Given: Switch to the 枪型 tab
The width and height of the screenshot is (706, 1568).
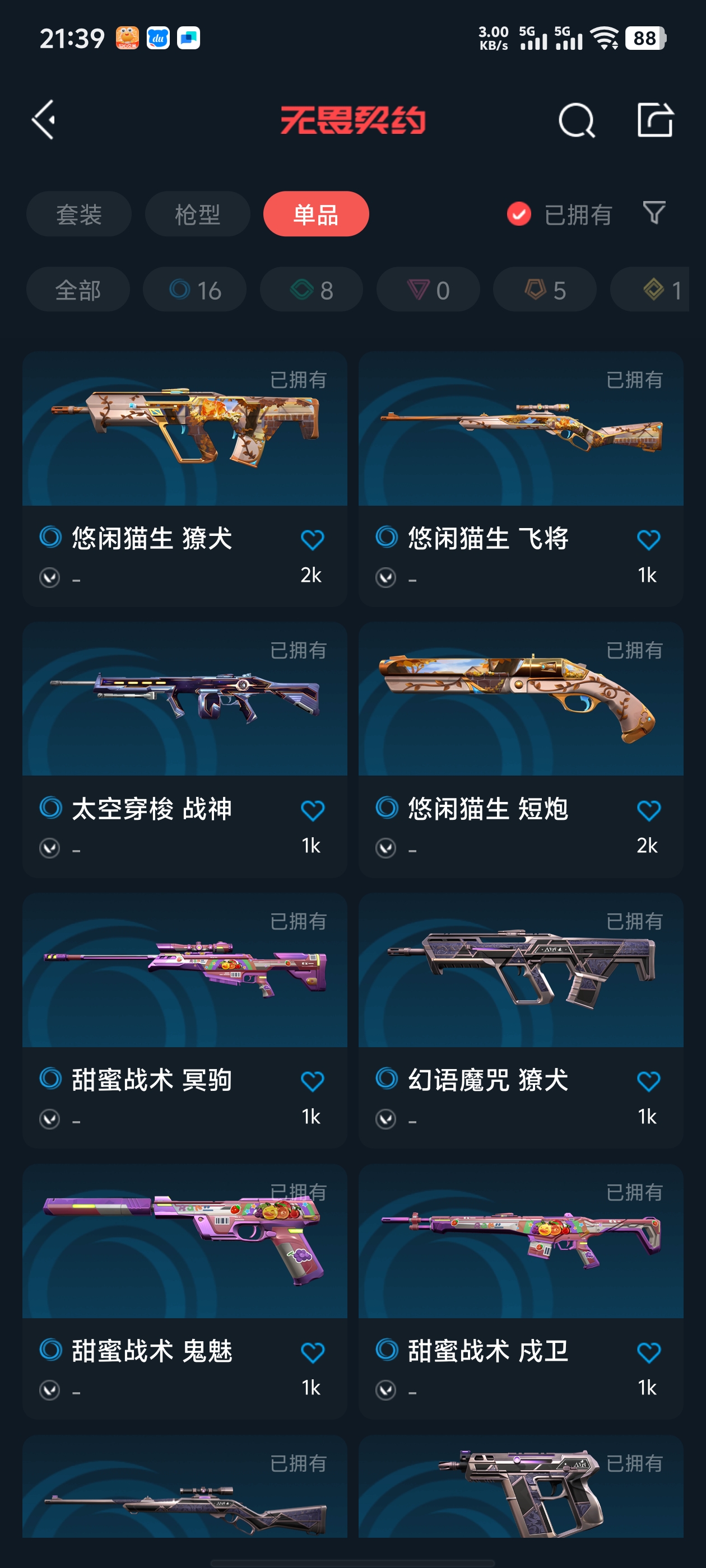Looking at the screenshot, I should pyautogui.click(x=197, y=214).
